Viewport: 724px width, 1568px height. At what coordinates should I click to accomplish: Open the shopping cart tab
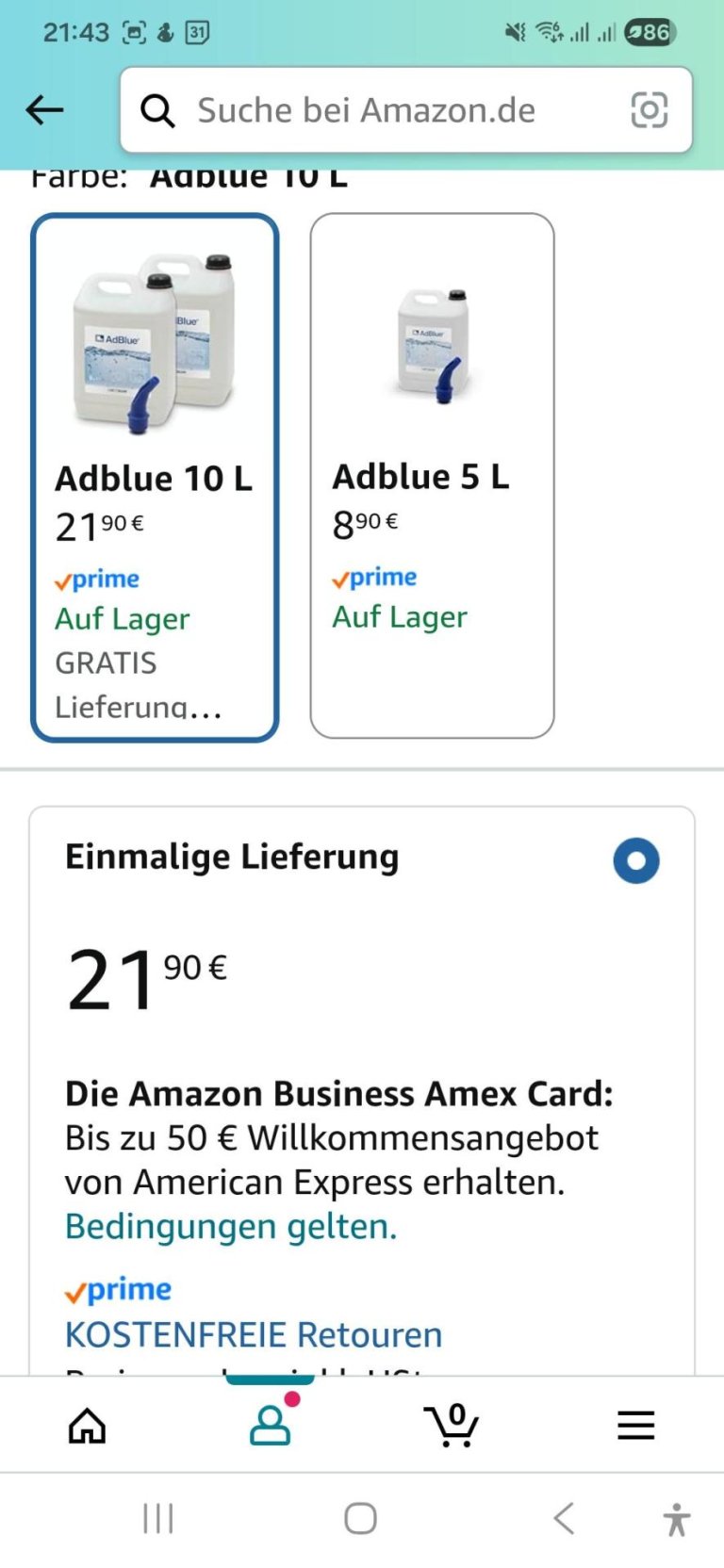(452, 1425)
